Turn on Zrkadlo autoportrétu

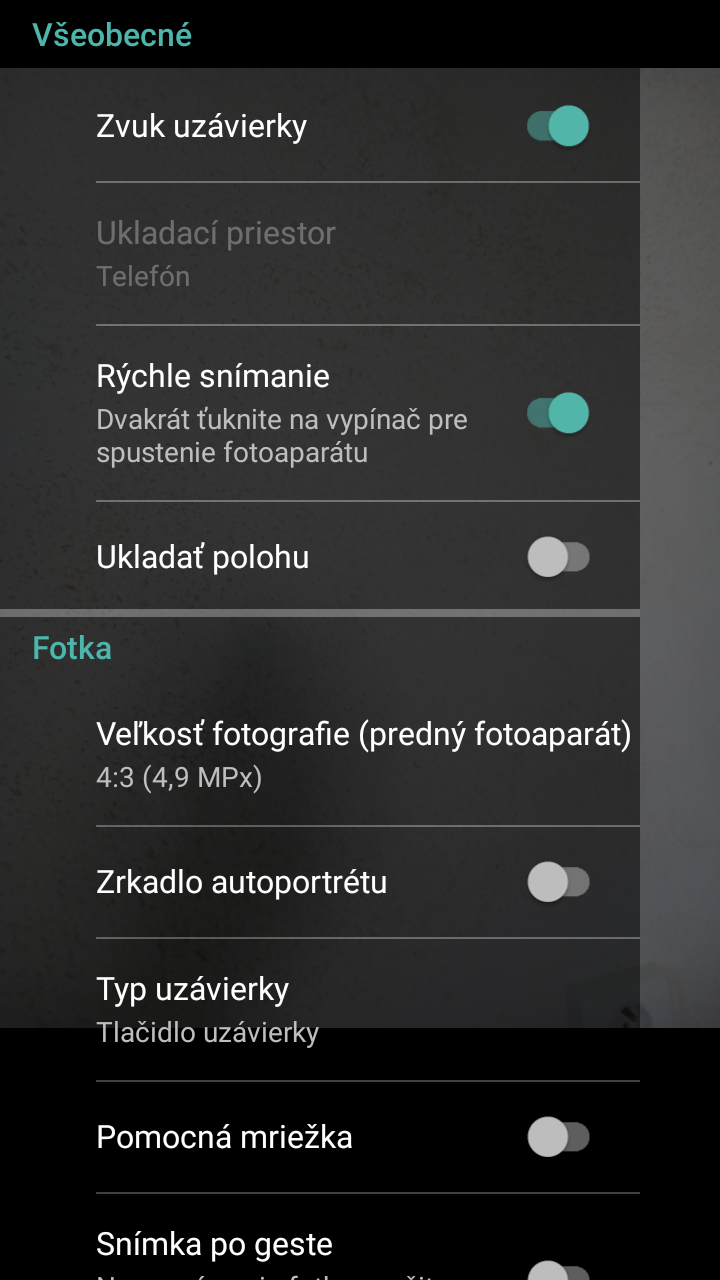[558, 882]
